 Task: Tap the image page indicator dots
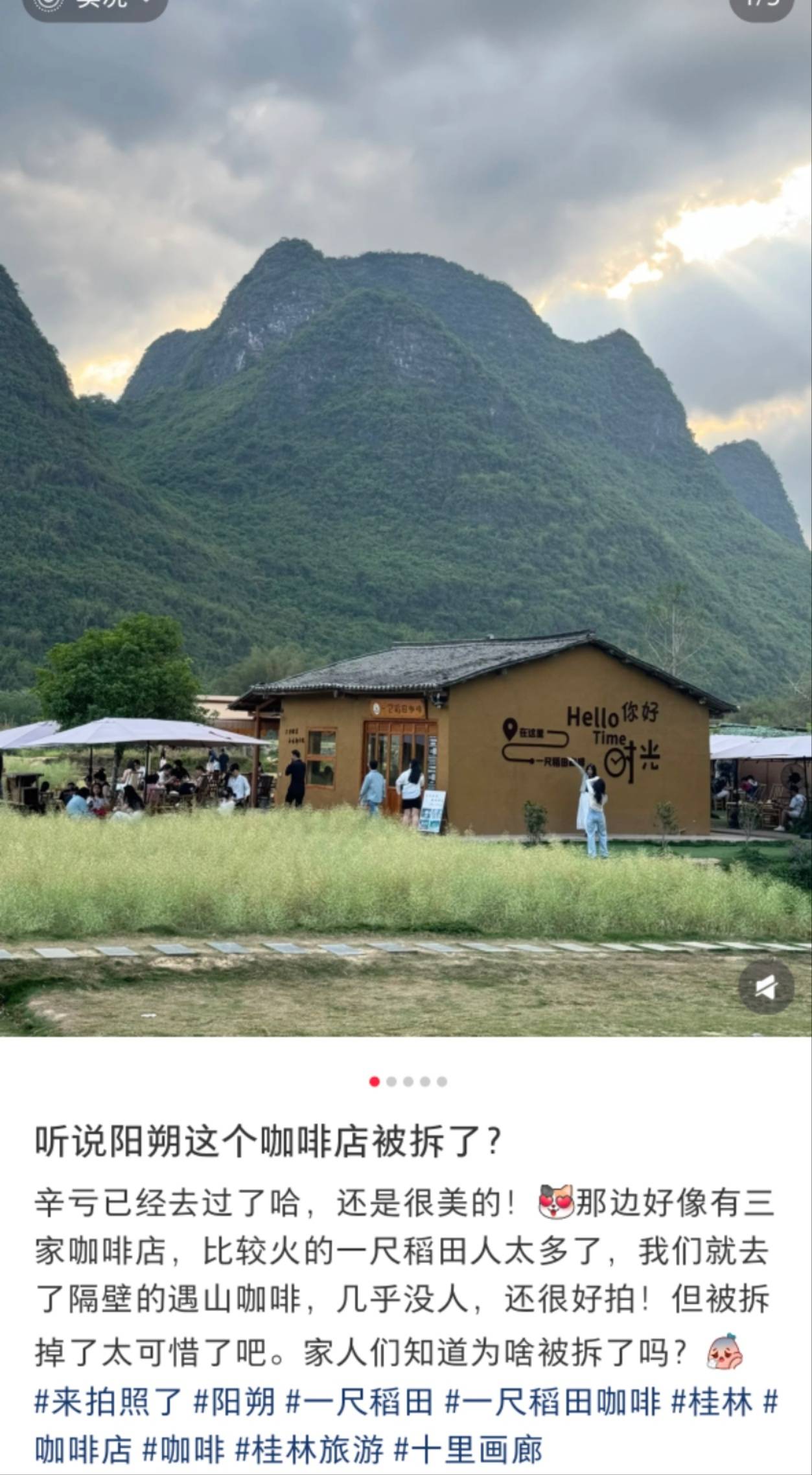408,1082
